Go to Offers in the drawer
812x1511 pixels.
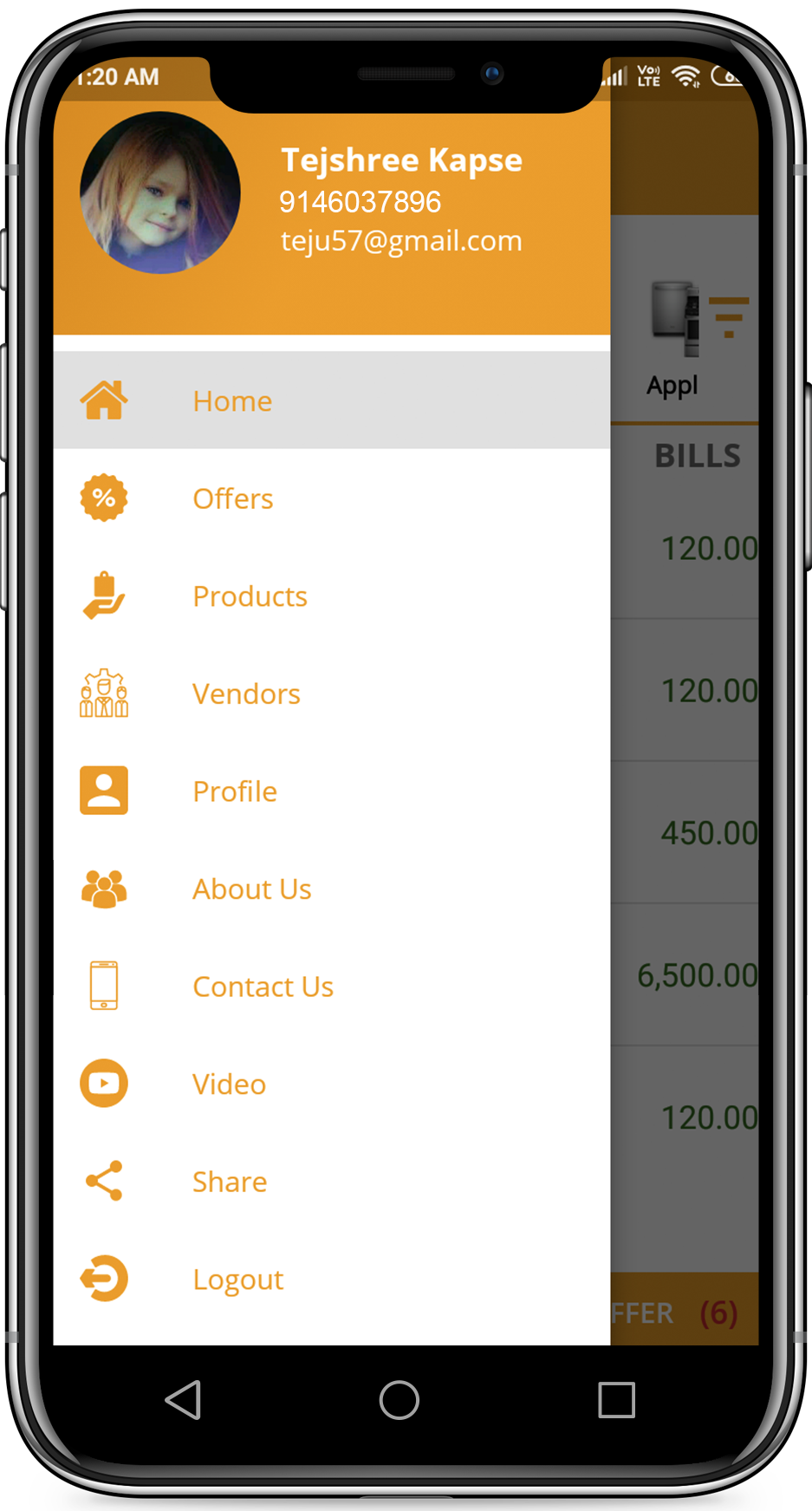tap(232, 499)
